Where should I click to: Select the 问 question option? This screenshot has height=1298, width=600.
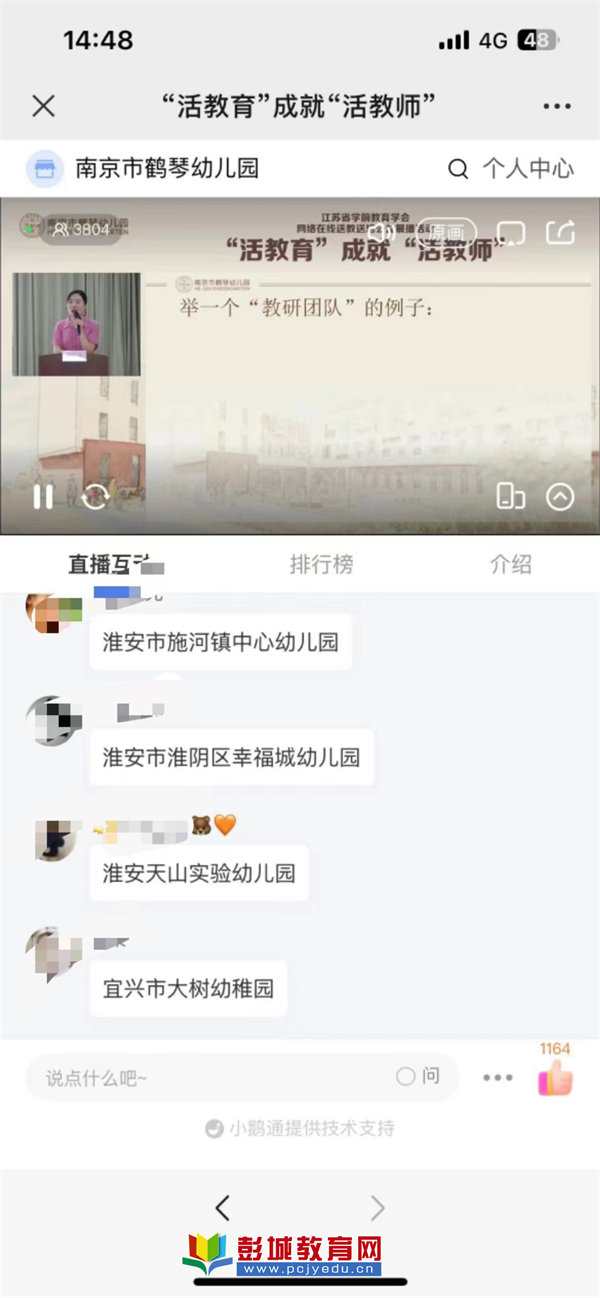418,1077
